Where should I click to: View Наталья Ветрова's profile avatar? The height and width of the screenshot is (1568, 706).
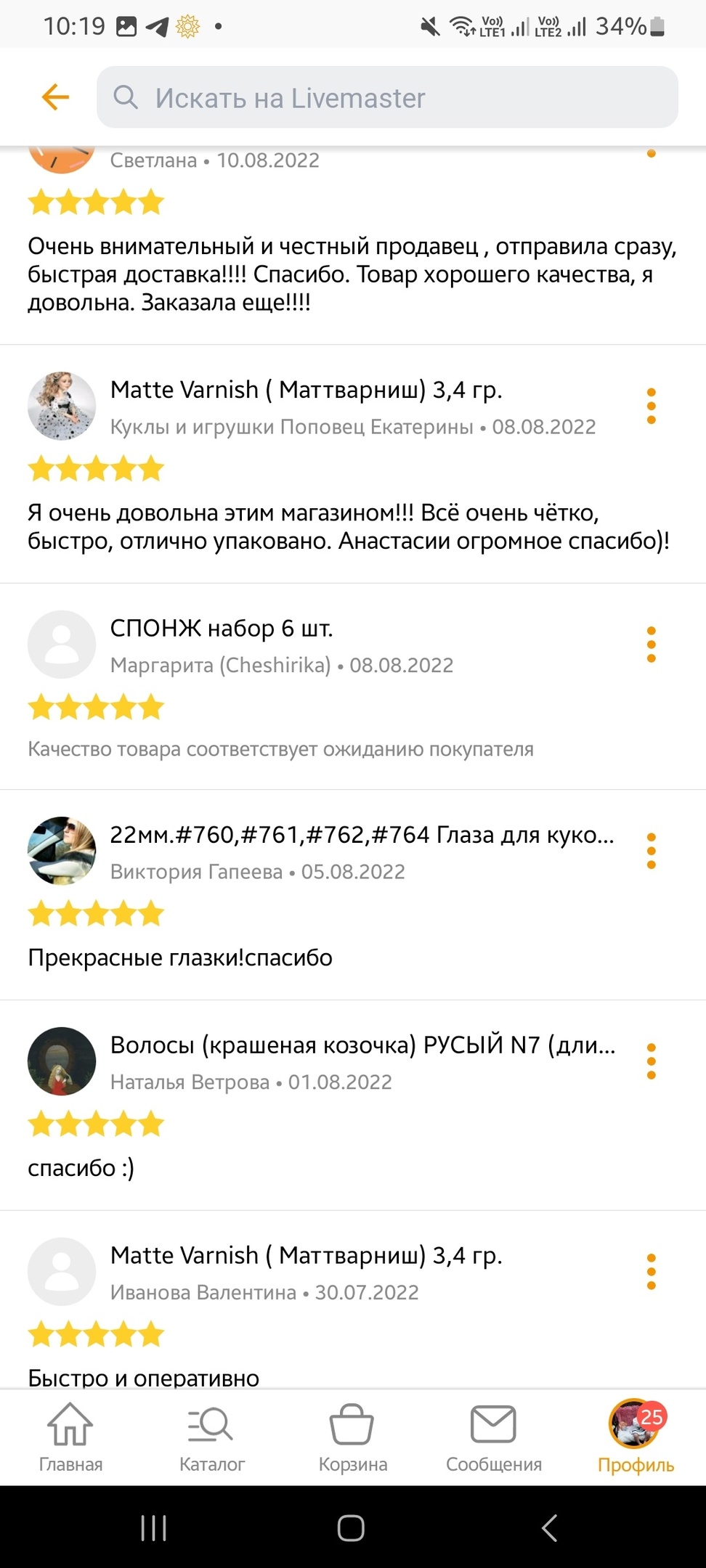[x=62, y=1061]
